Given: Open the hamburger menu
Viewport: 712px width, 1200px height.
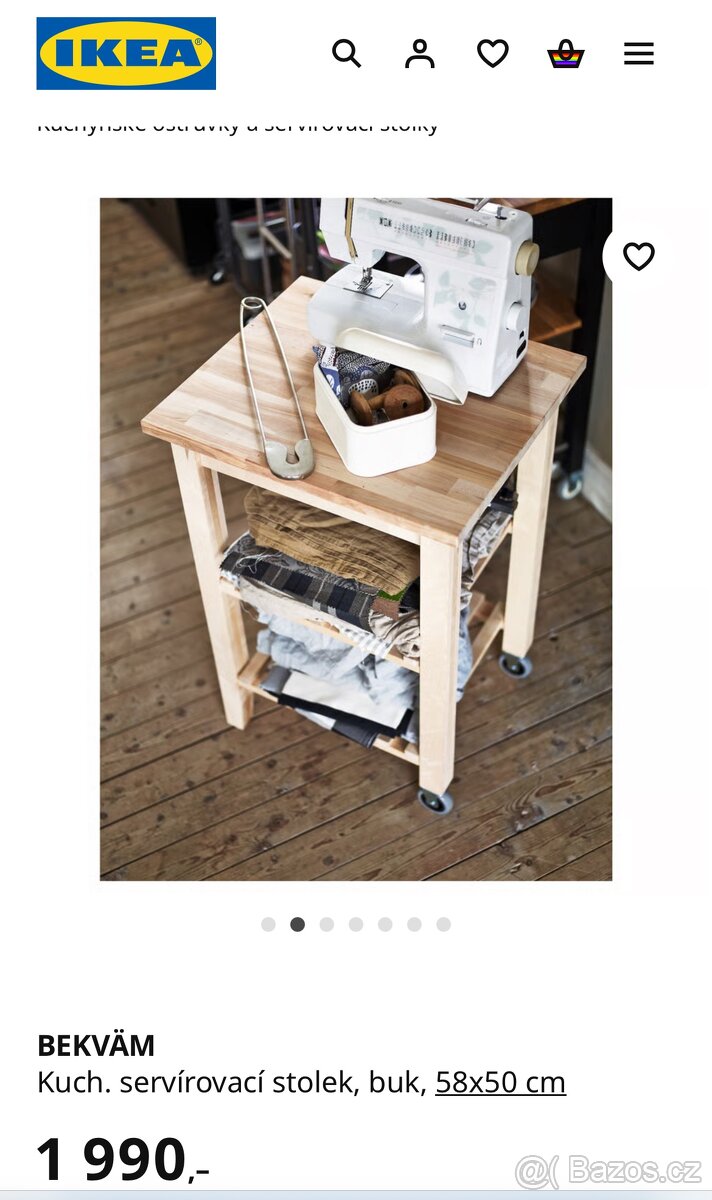Looking at the screenshot, I should pyautogui.click(x=639, y=53).
